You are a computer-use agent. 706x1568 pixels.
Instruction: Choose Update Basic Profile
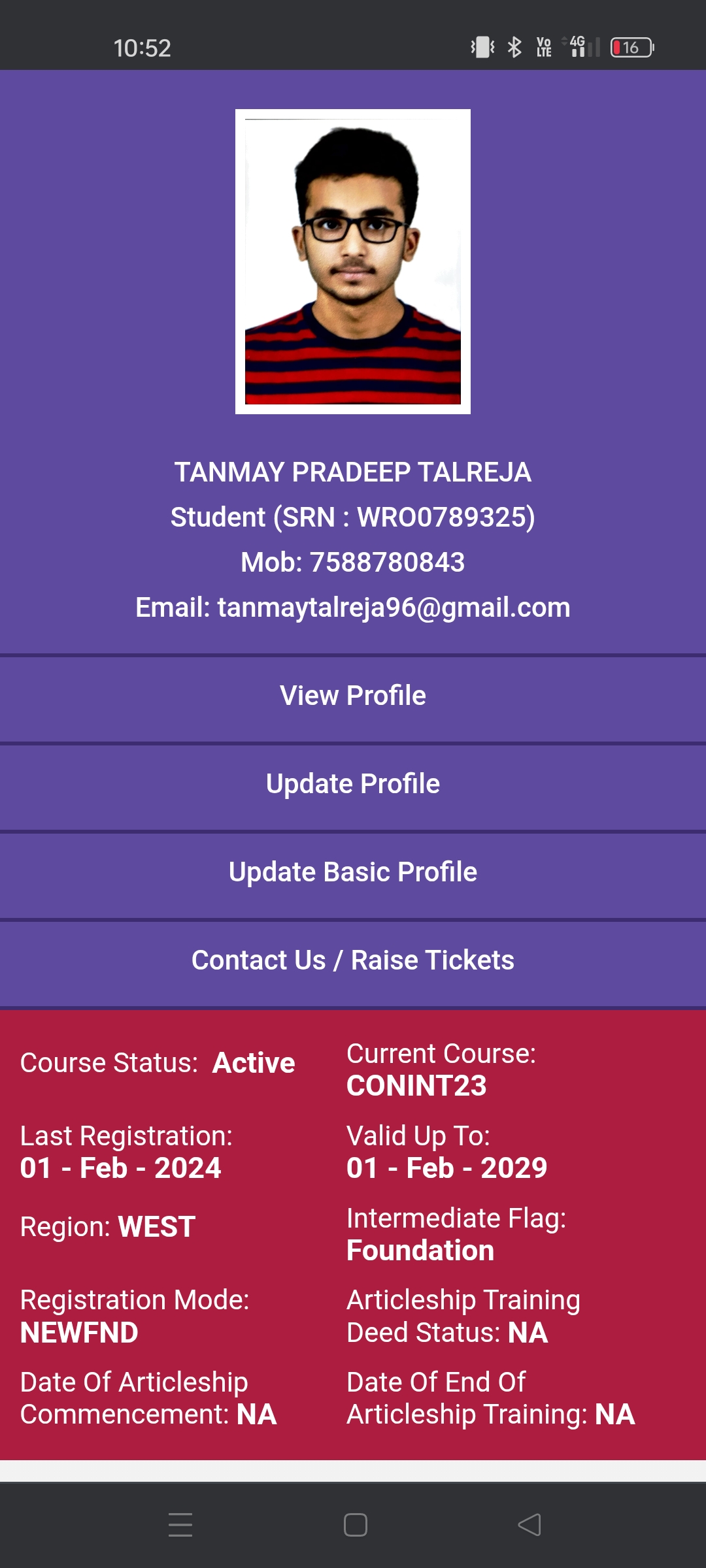(x=353, y=872)
